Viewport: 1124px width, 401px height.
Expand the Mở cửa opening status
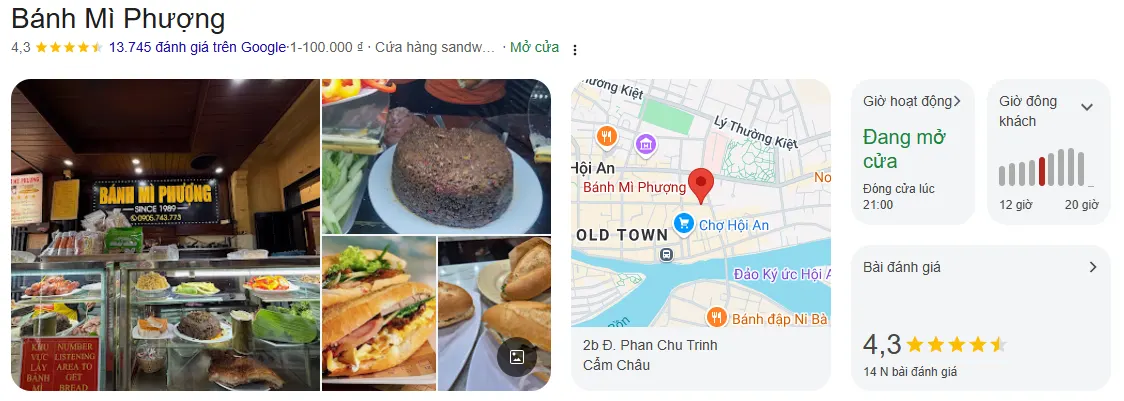(x=534, y=47)
